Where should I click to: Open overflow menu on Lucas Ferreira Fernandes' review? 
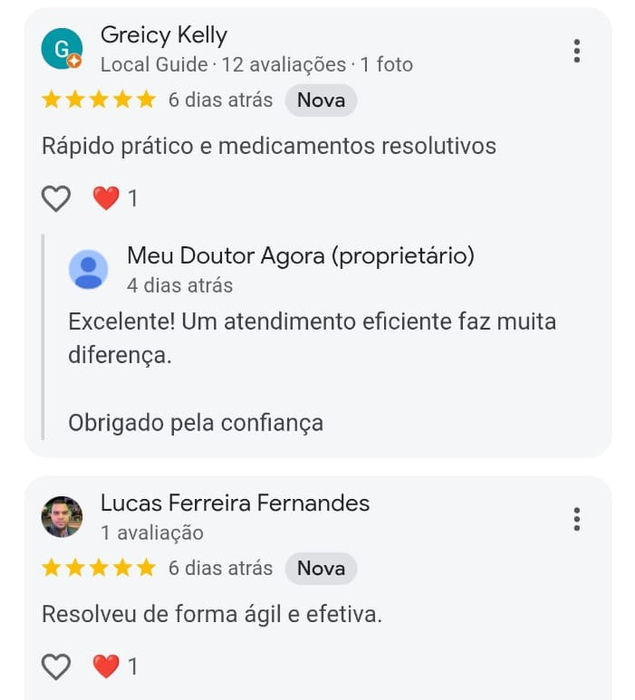(577, 519)
